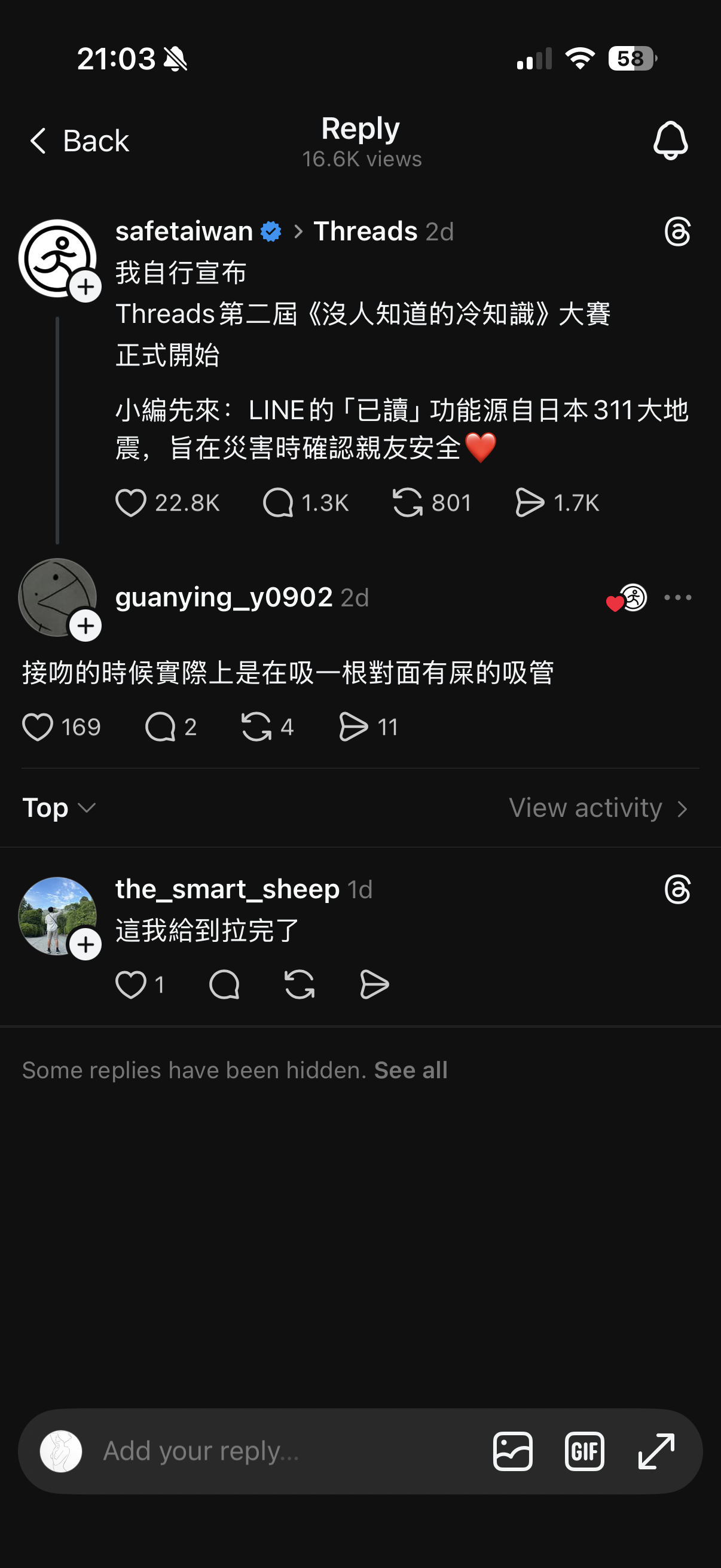The height and width of the screenshot is (1568, 721).
Task: Open more options for guanying_y0902's reply
Action: click(x=677, y=598)
